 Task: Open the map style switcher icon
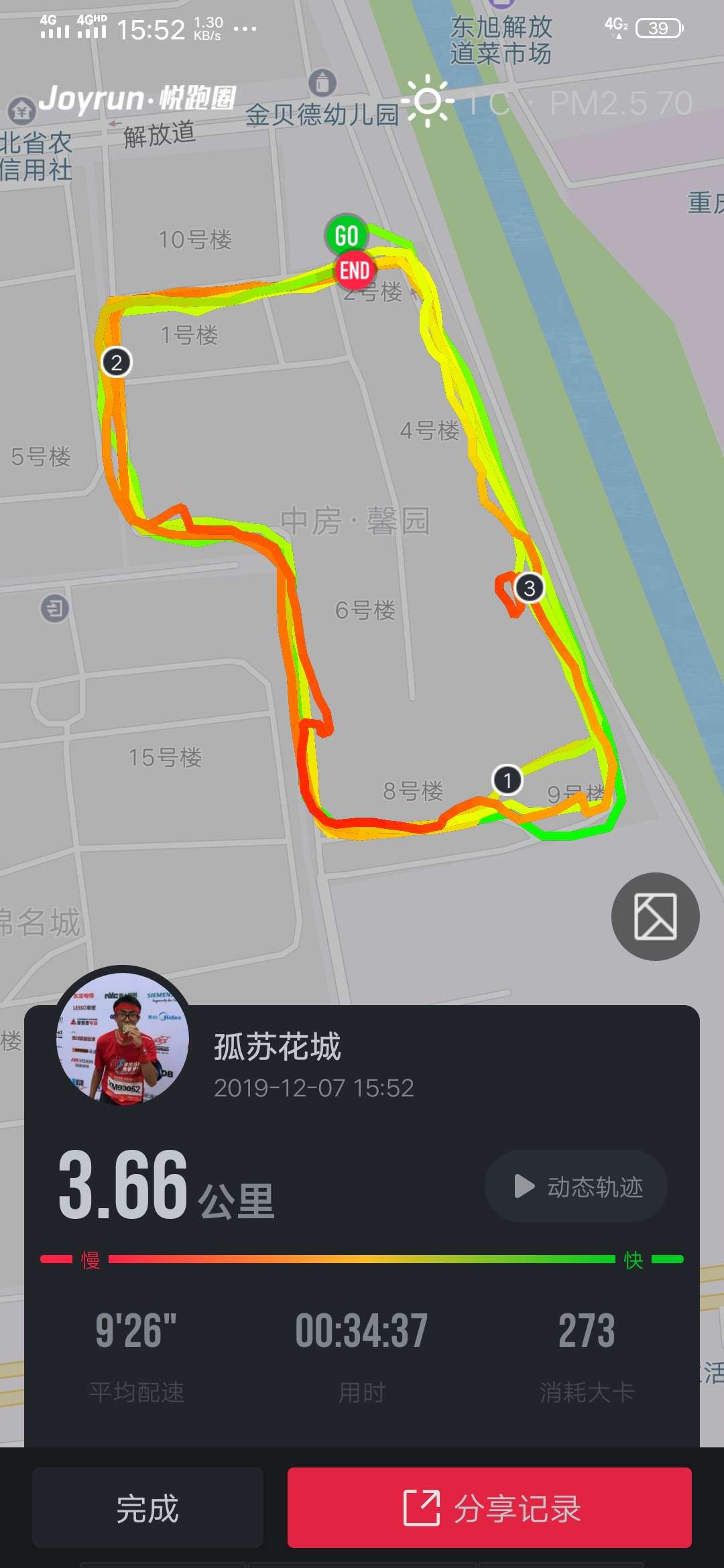[655, 917]
